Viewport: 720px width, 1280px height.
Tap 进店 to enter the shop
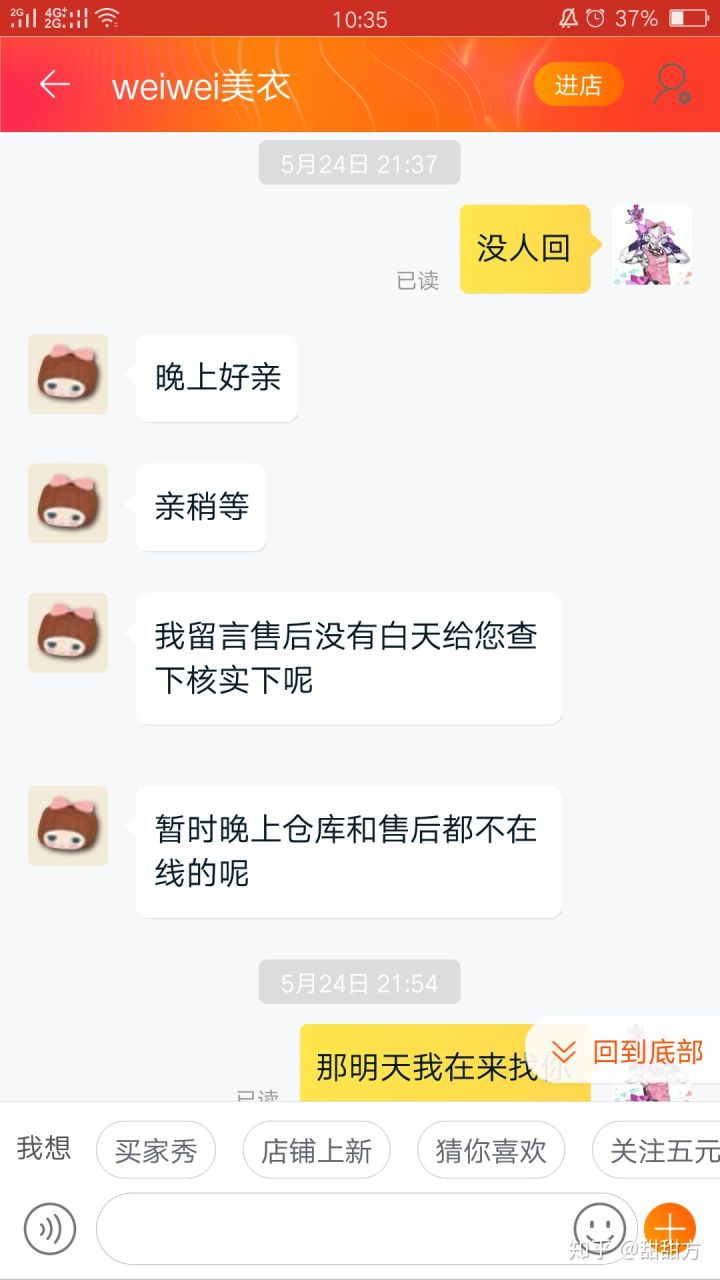tap(578, 85)
